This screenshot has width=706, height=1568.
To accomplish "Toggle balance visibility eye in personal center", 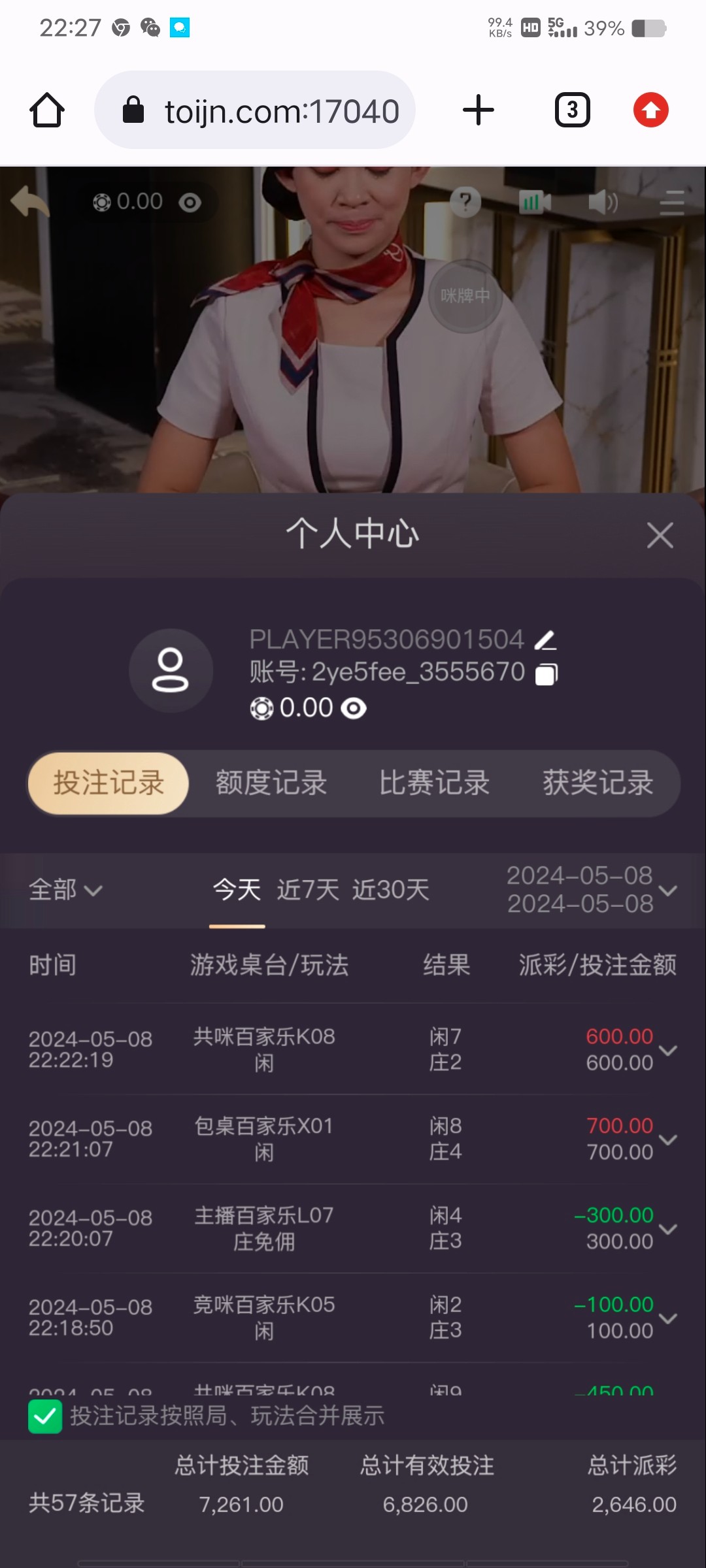I will click(x=352, y=708).
